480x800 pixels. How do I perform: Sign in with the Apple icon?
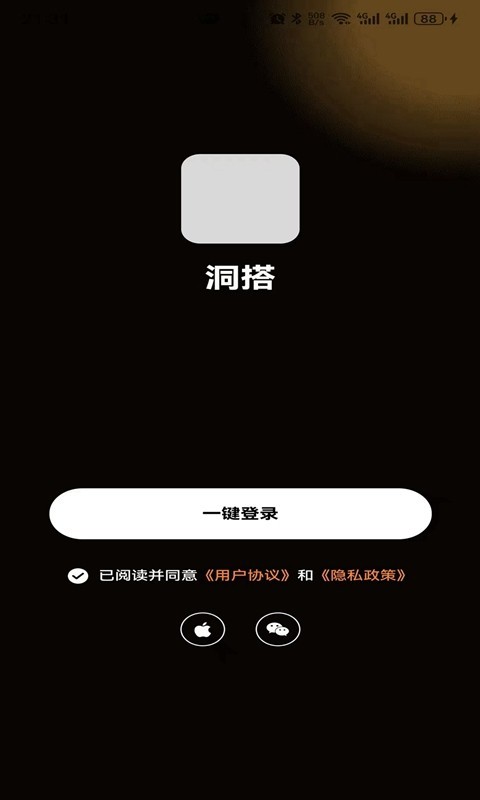tap(203, 629)
